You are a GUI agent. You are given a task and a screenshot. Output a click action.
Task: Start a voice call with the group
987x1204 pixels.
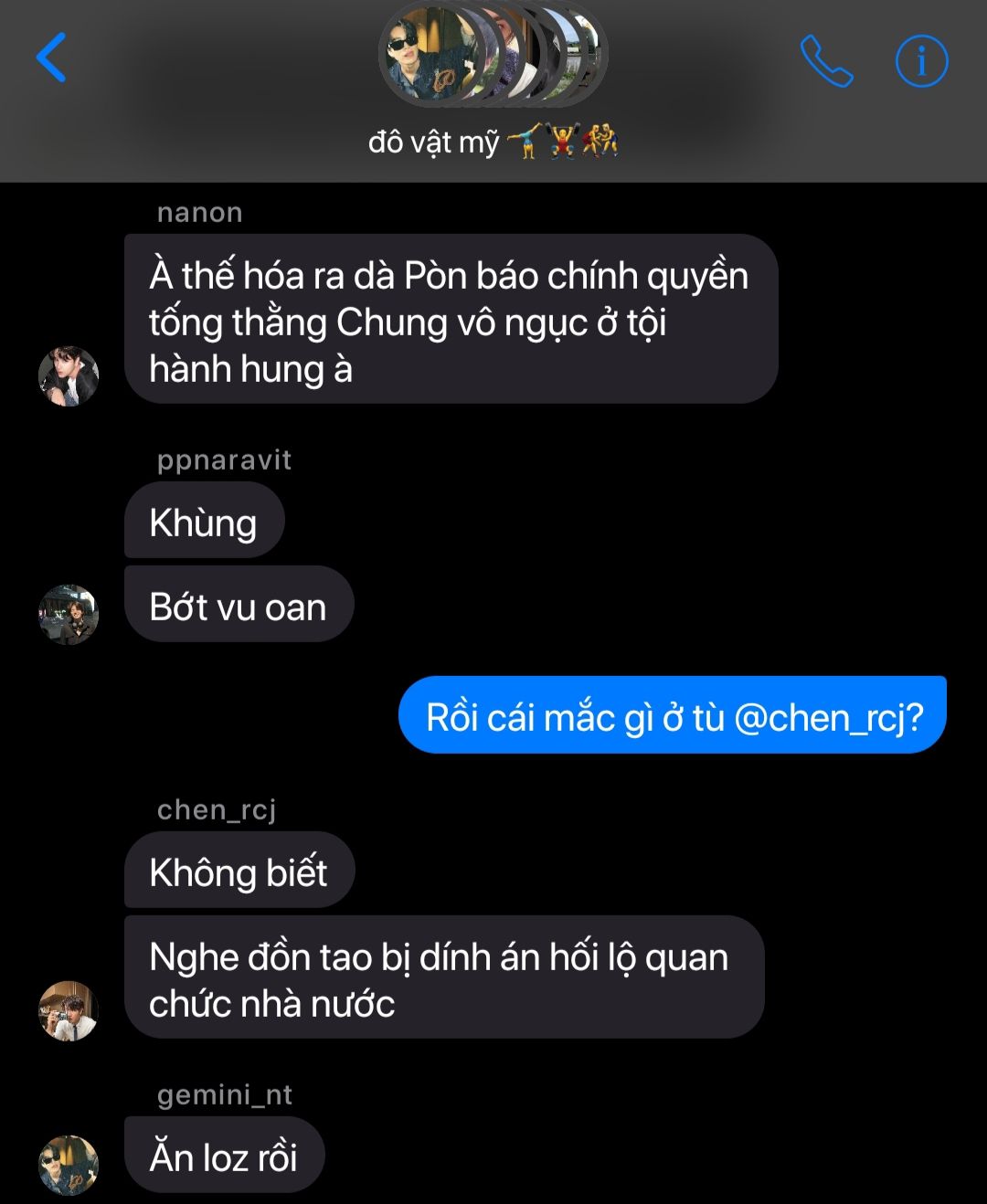(x=826, y=61)
